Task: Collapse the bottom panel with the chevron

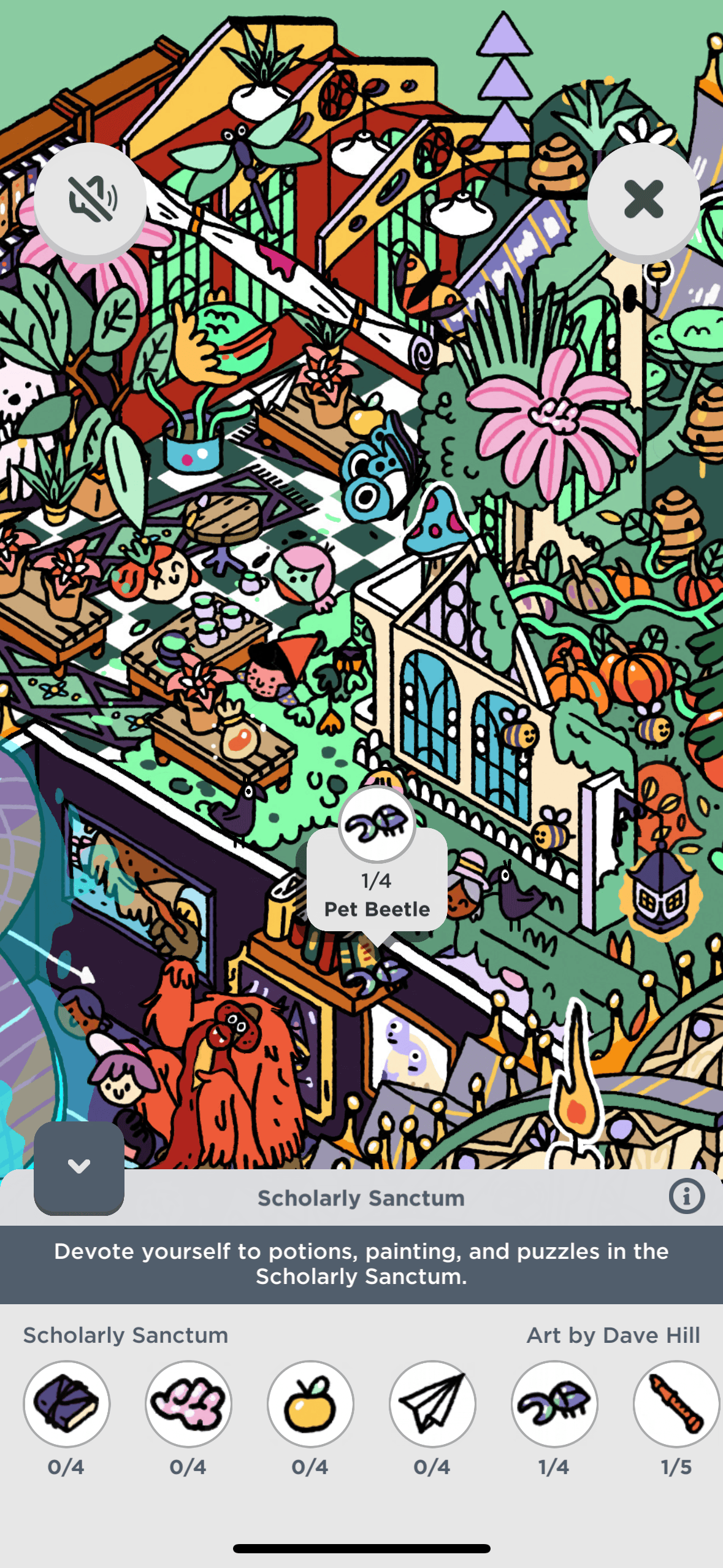Action: pyautogui.click(x=79, y=1166)
